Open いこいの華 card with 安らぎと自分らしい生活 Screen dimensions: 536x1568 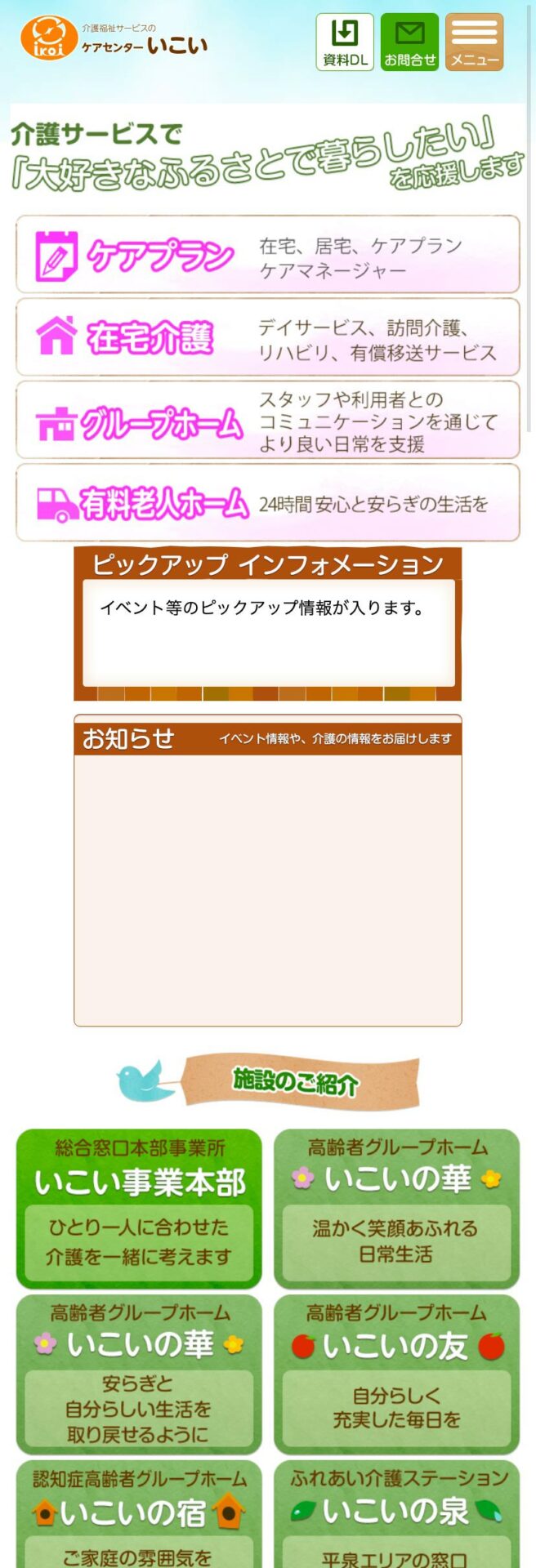[x=139, y=1374]
